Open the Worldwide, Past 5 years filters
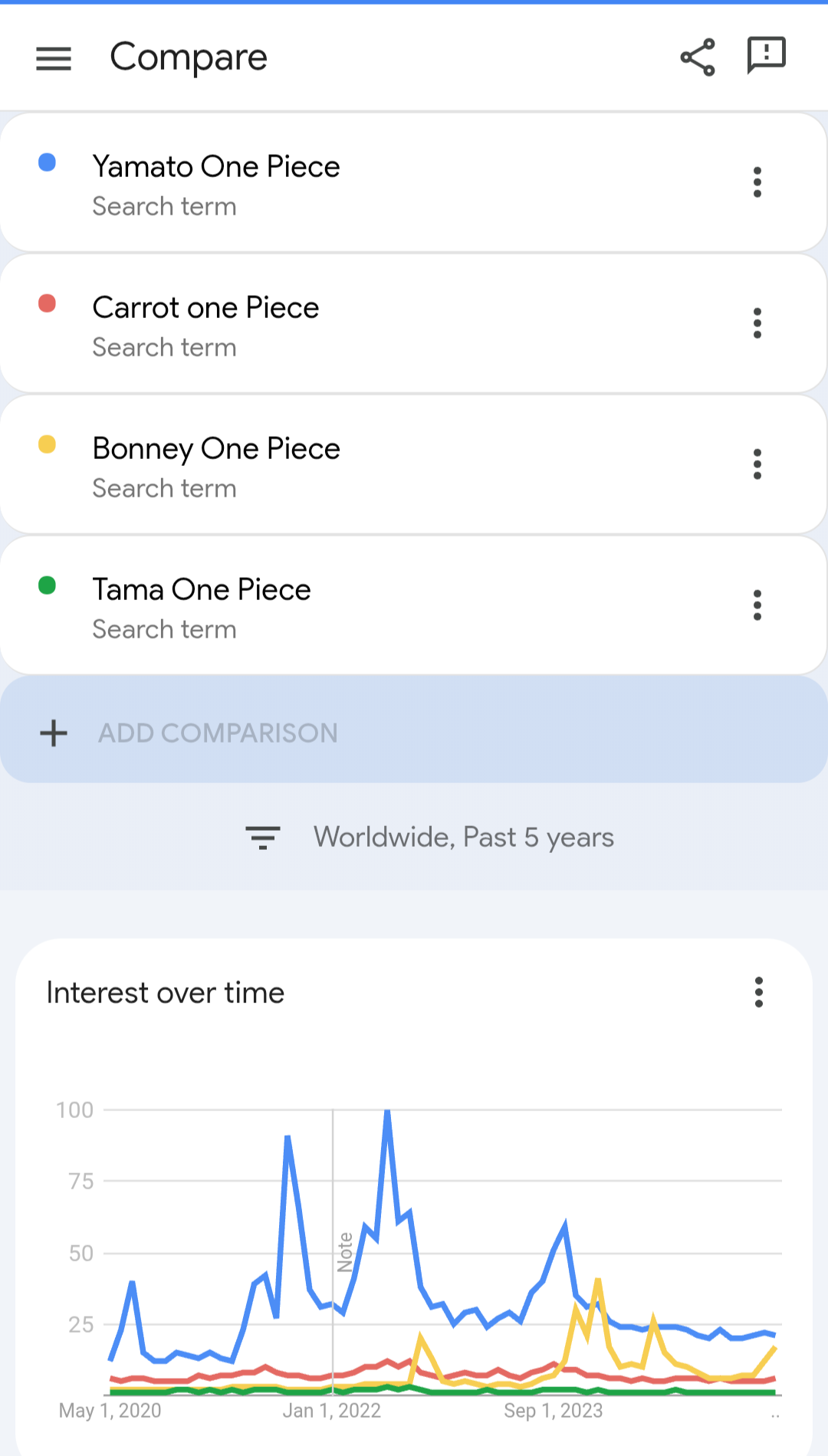 429,838
